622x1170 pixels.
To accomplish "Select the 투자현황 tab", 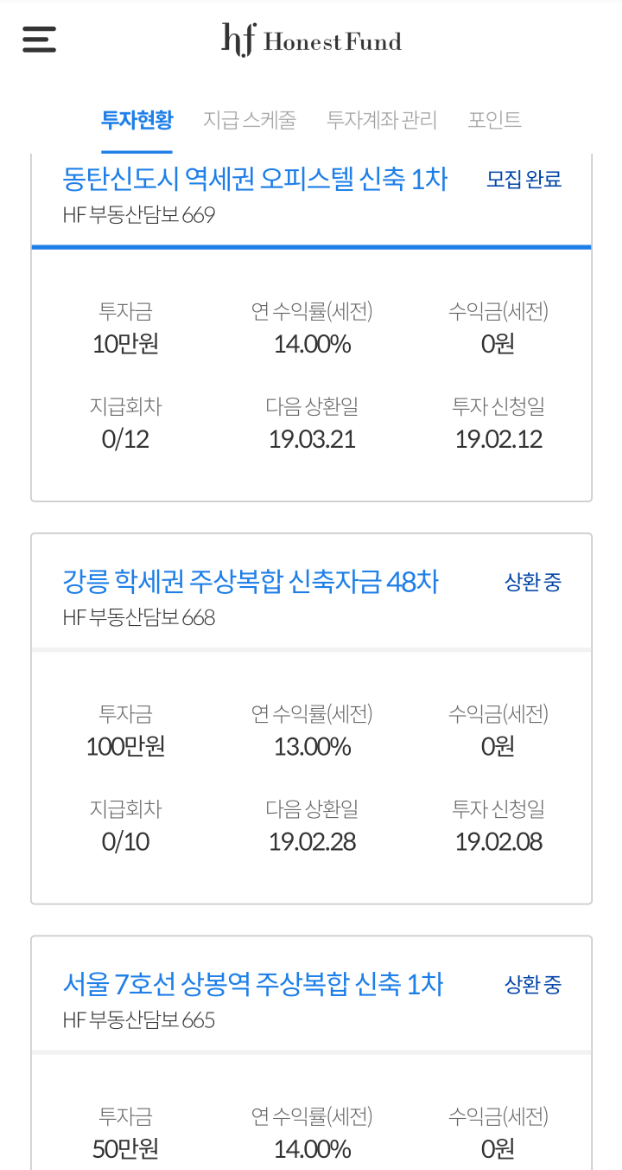I will 136,119.
